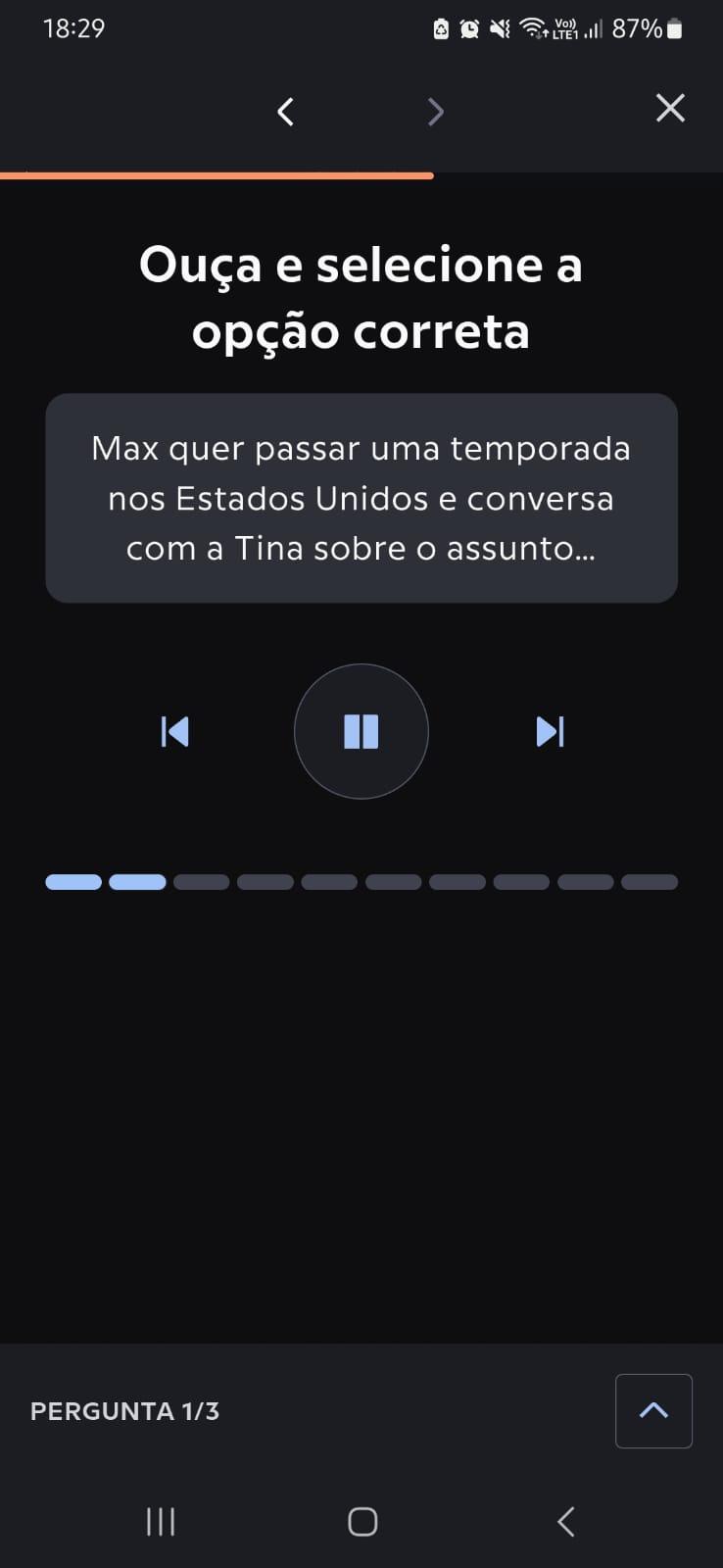This screenshot has height=1568, width=723.
Task: Open the recent apps view
Action: click(x=161, y=1521)
